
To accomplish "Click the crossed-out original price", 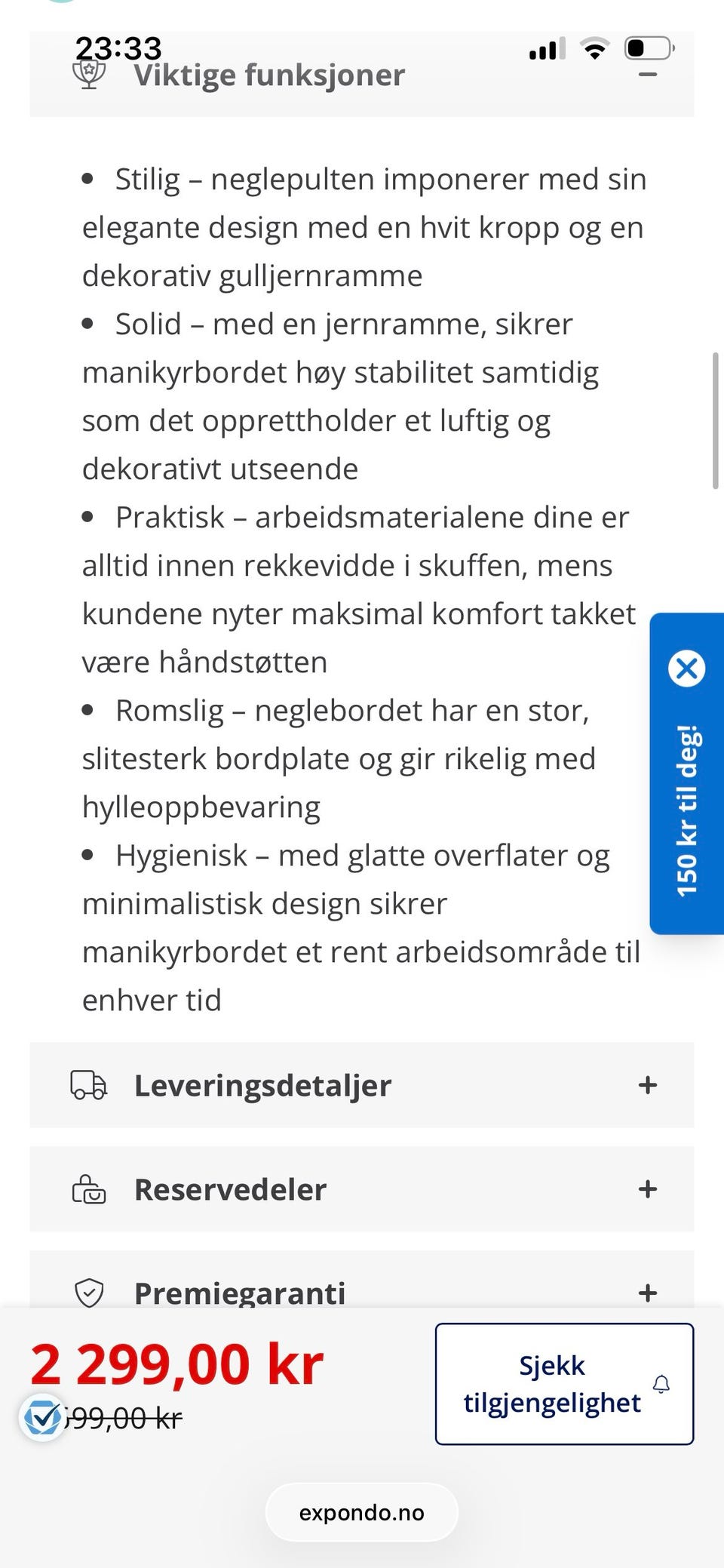I will pyautogui.click(x=121, y=1417).
